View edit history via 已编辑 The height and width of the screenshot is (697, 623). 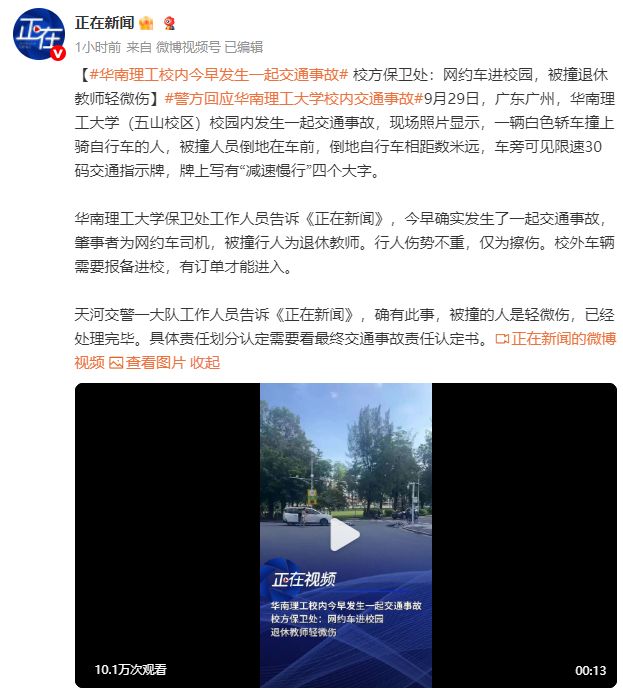[x=244, y=46]
